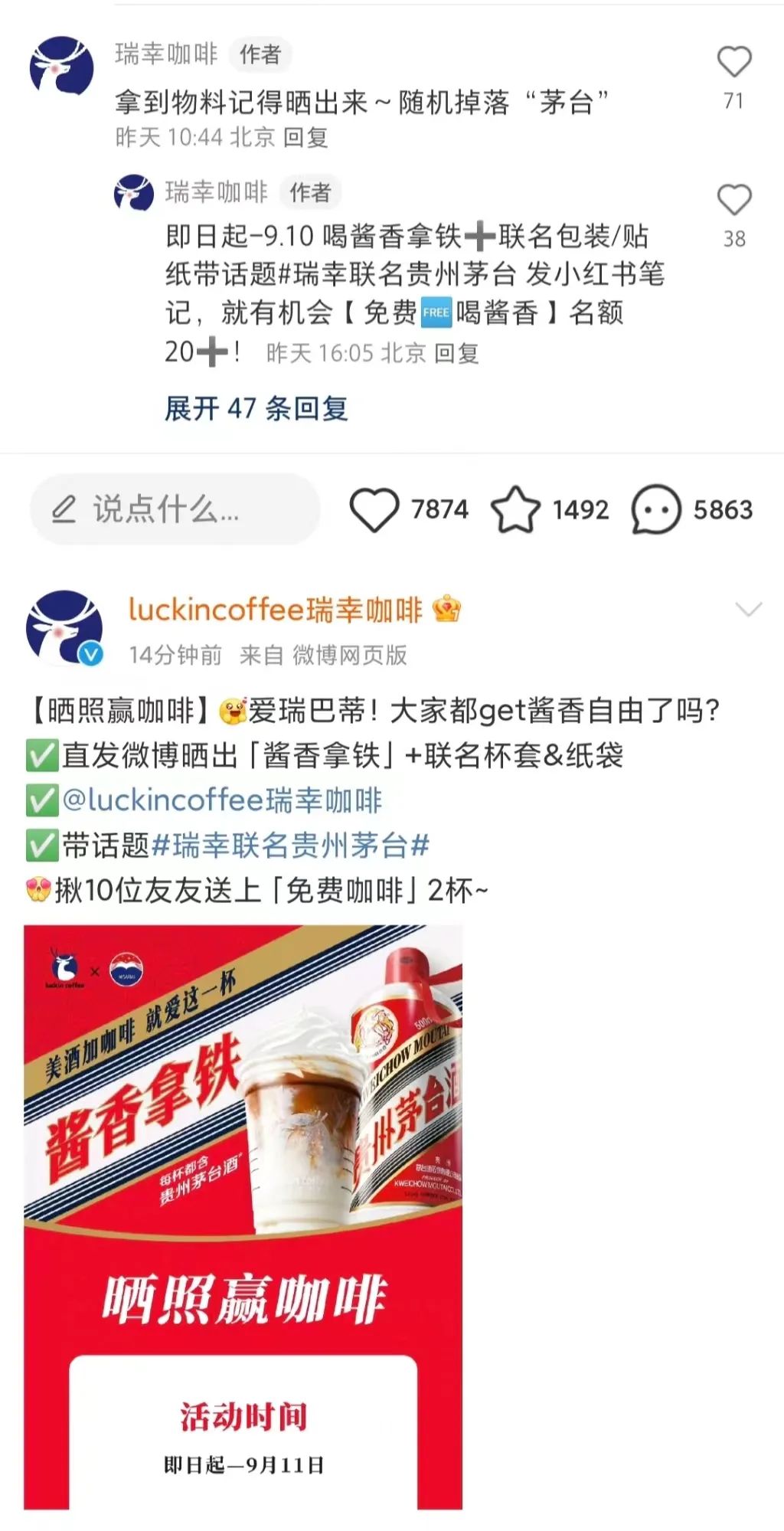Viewport: 784px width, 1531px height.
Task: Reply to the comment posted 昨天 10:44
Action: pyautogui.click(x=305, y=138)
